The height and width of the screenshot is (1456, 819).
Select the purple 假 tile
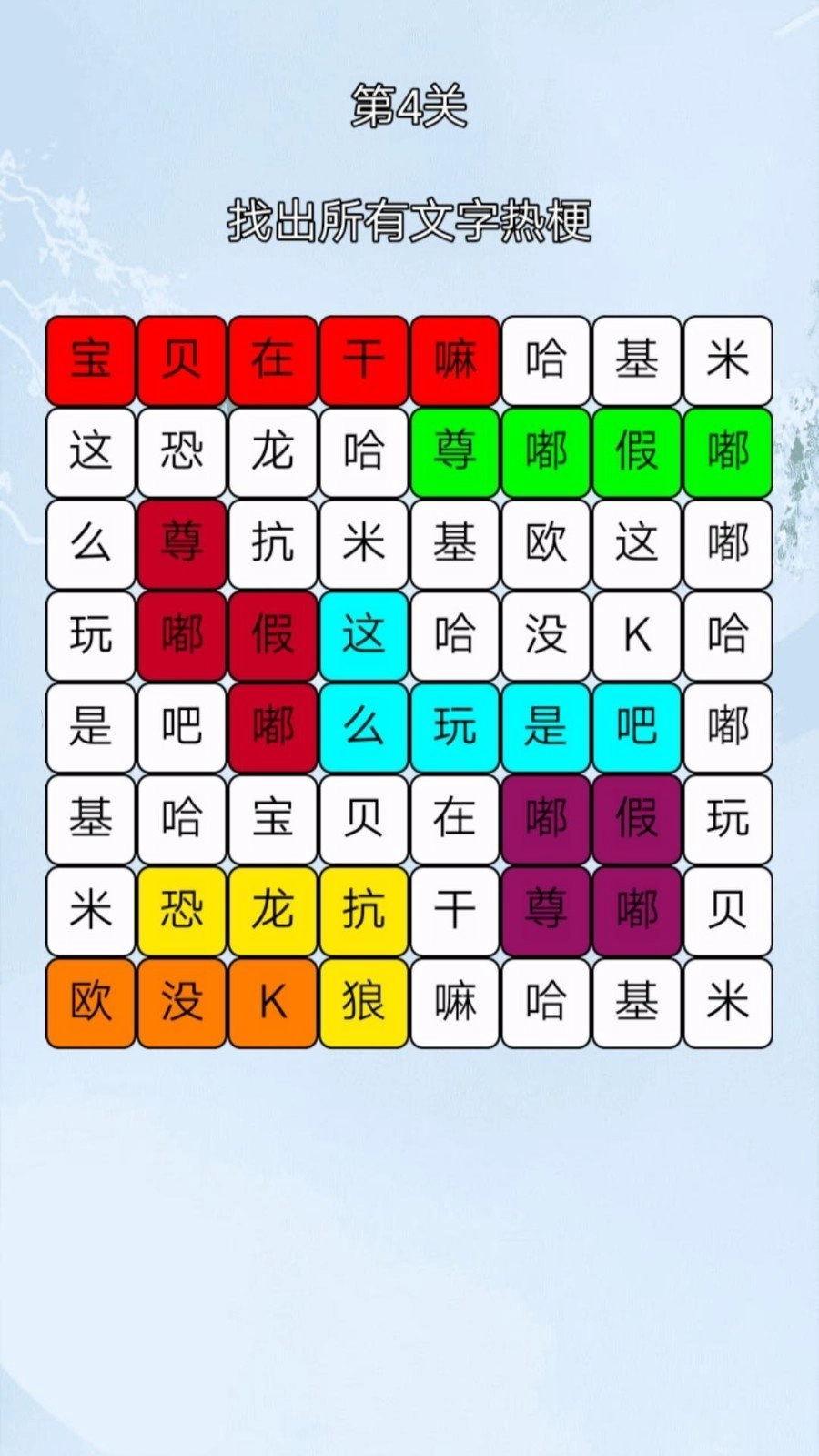636,817
